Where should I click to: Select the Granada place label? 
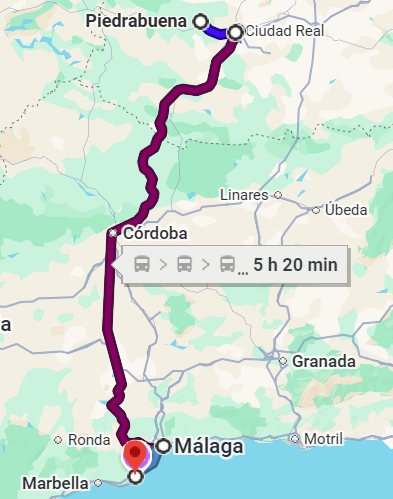(324, 361)
